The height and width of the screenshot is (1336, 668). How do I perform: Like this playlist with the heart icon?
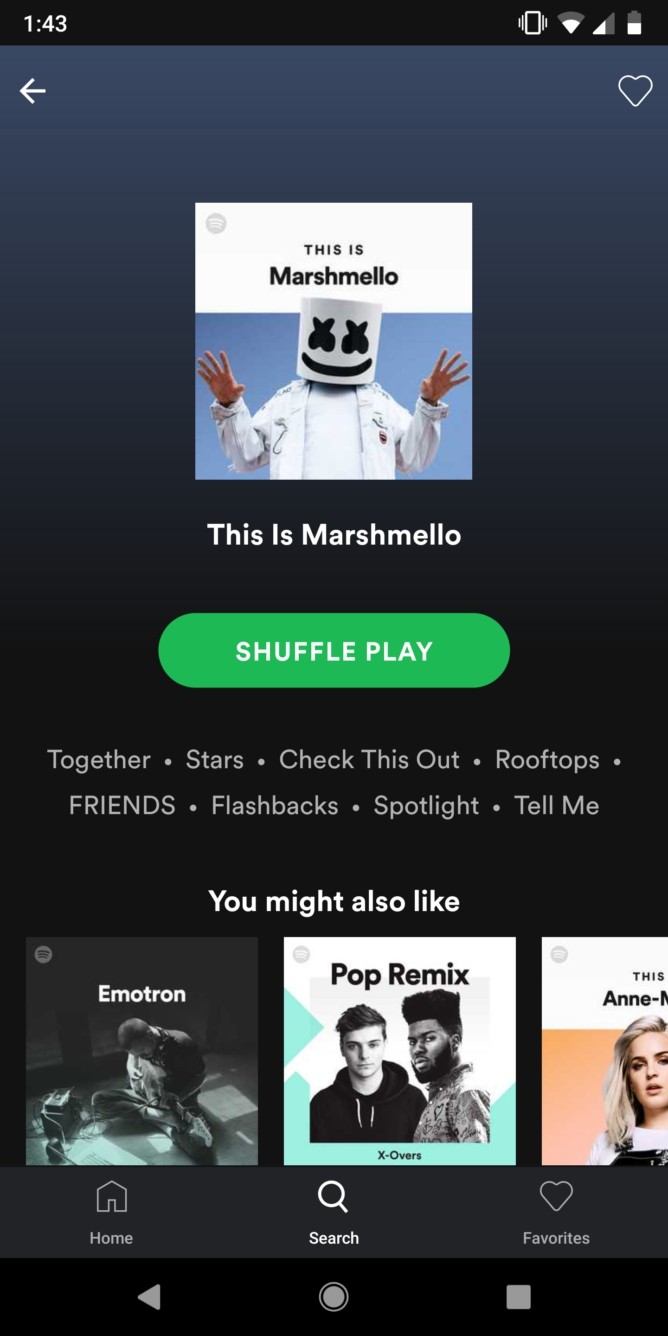[x=635, y=91]
